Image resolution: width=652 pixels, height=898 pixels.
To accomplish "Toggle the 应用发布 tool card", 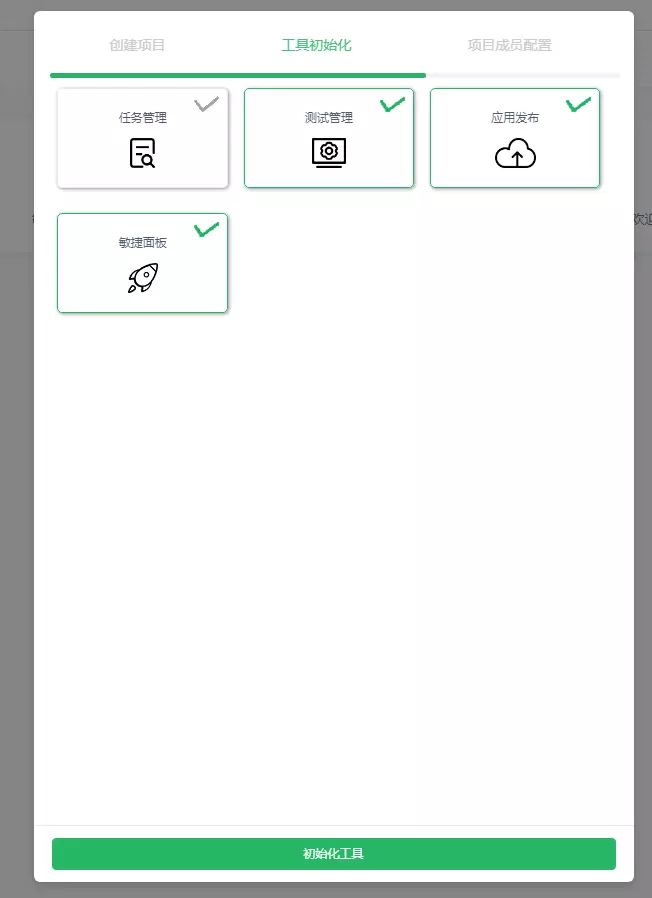I will [x=515, y=138].
